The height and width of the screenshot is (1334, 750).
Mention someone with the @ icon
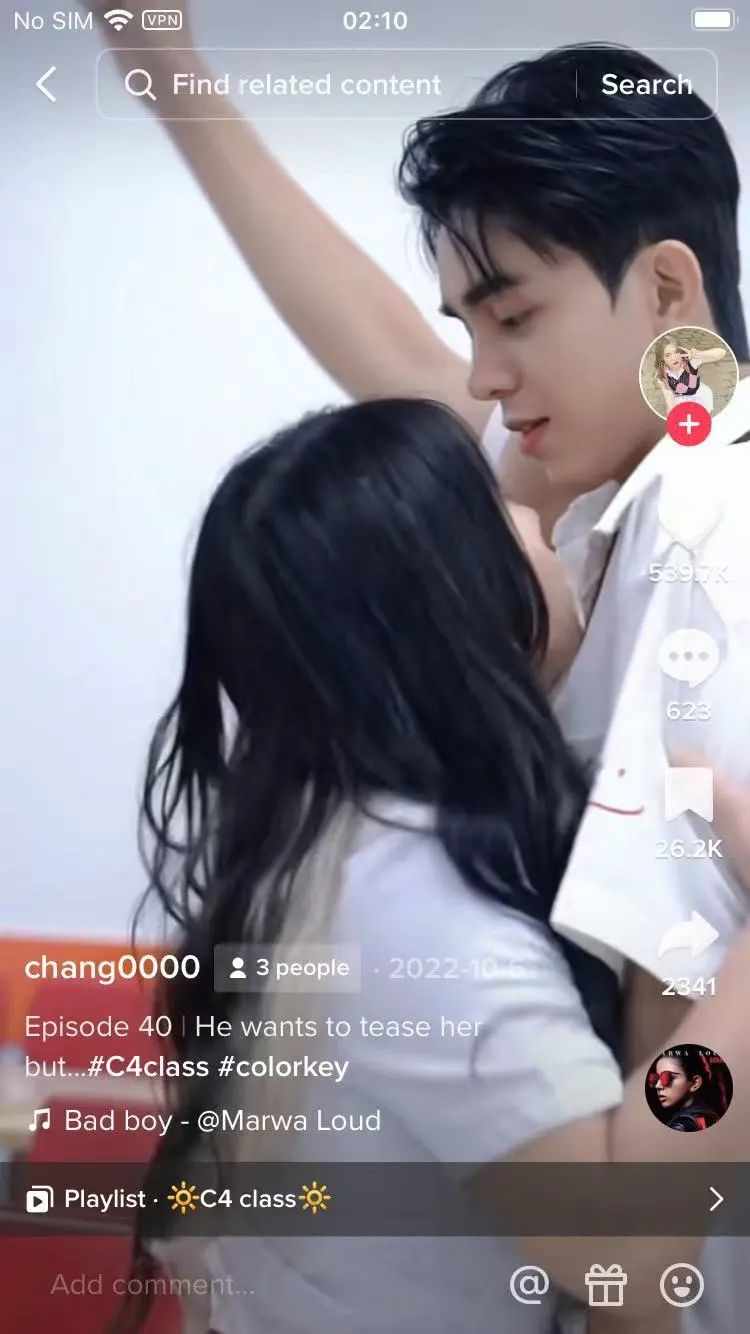pos(529,1285)
